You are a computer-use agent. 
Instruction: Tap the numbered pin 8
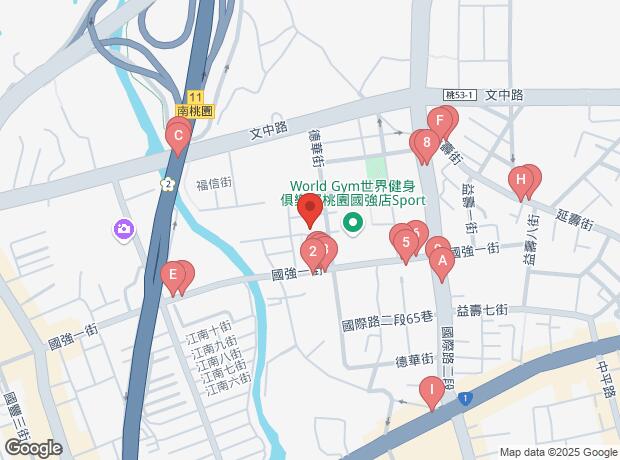tap(427, 143)
